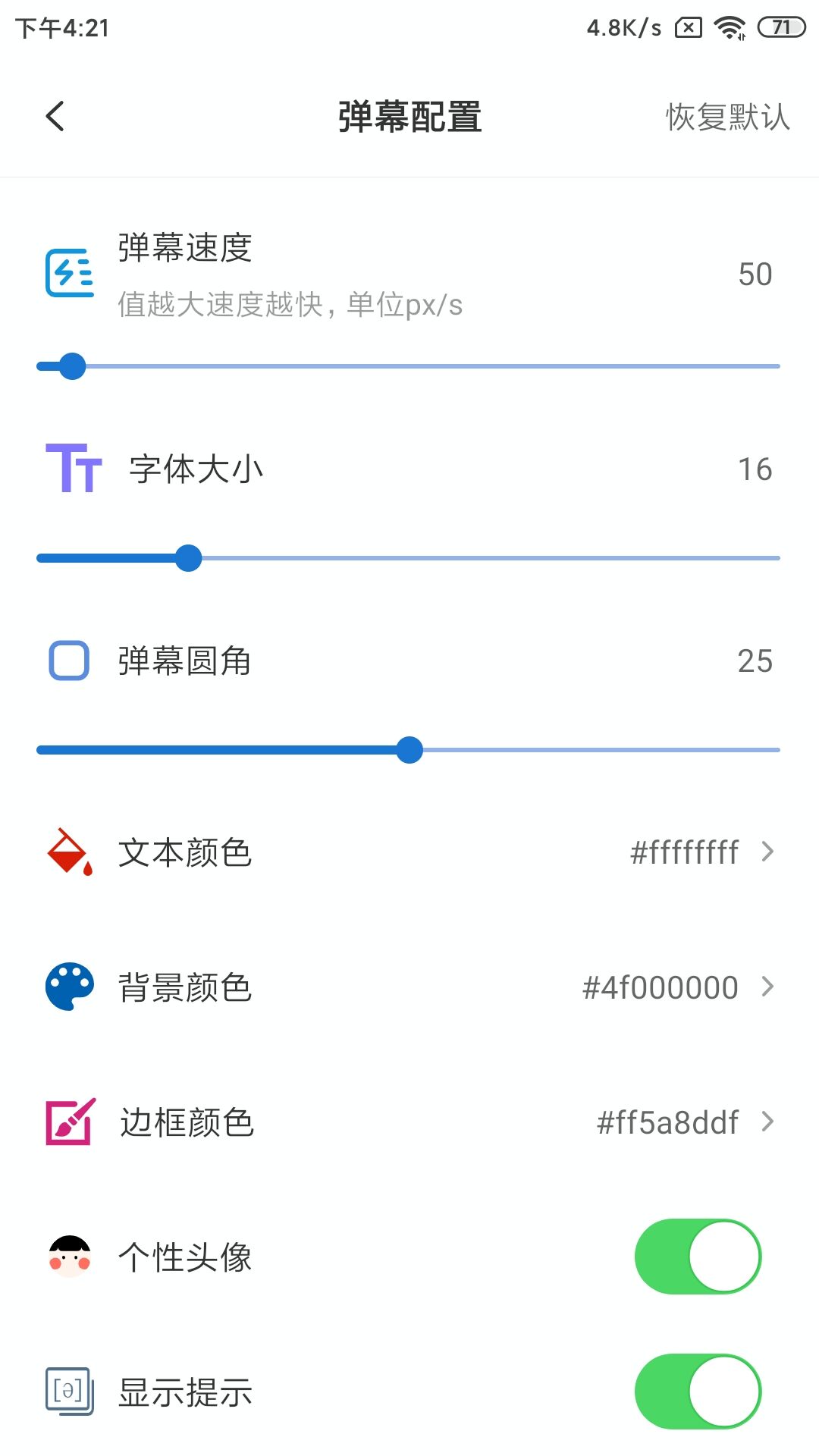This screenshot has height=1456, width=819.
Task: Click the blue palette background color icon
Action: point(68,987)
